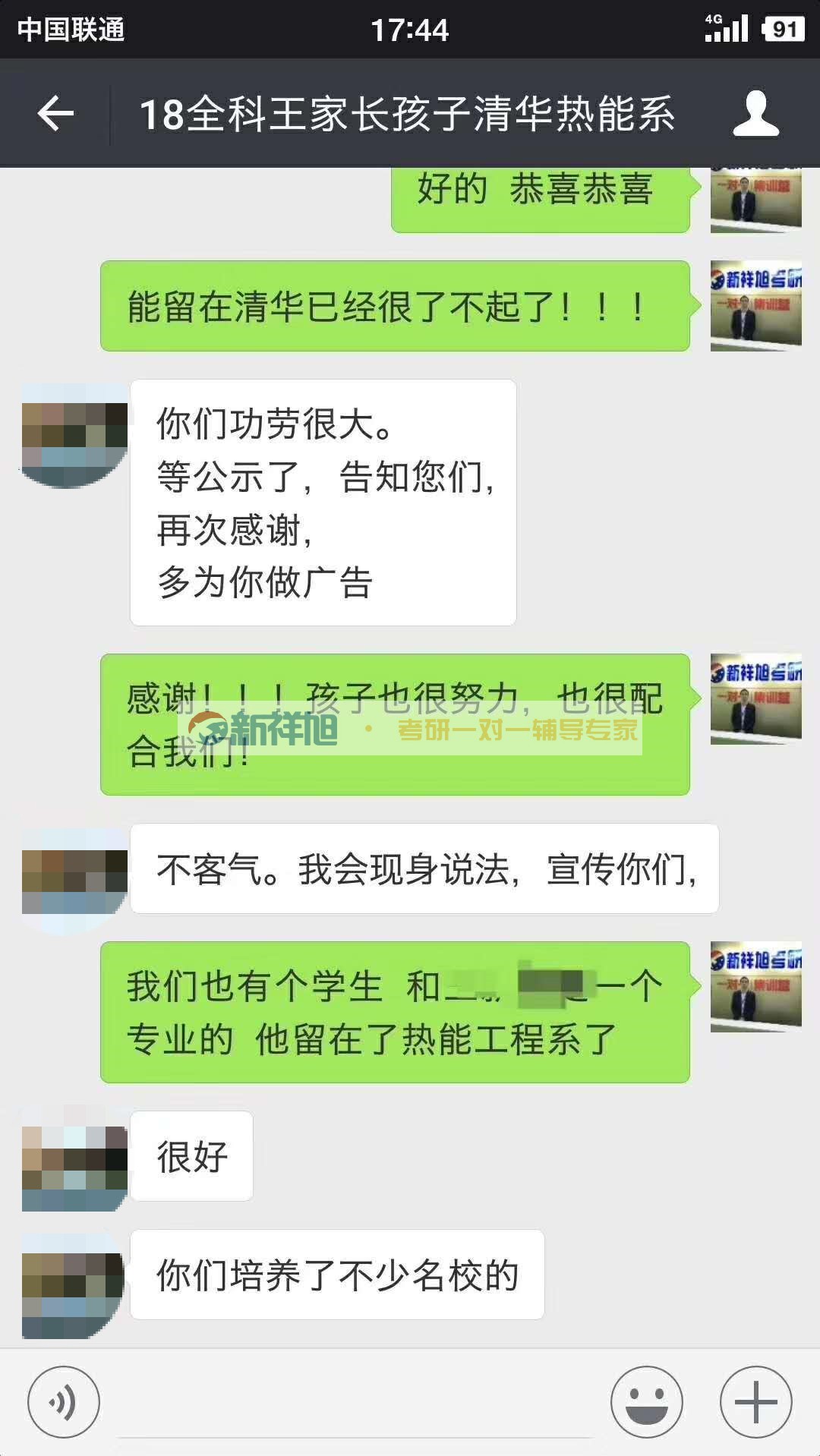The width and height of the screenshot is (820, 1456).
Task: Open the avatar beside the 很好 message
Action: click(74, 1158)
